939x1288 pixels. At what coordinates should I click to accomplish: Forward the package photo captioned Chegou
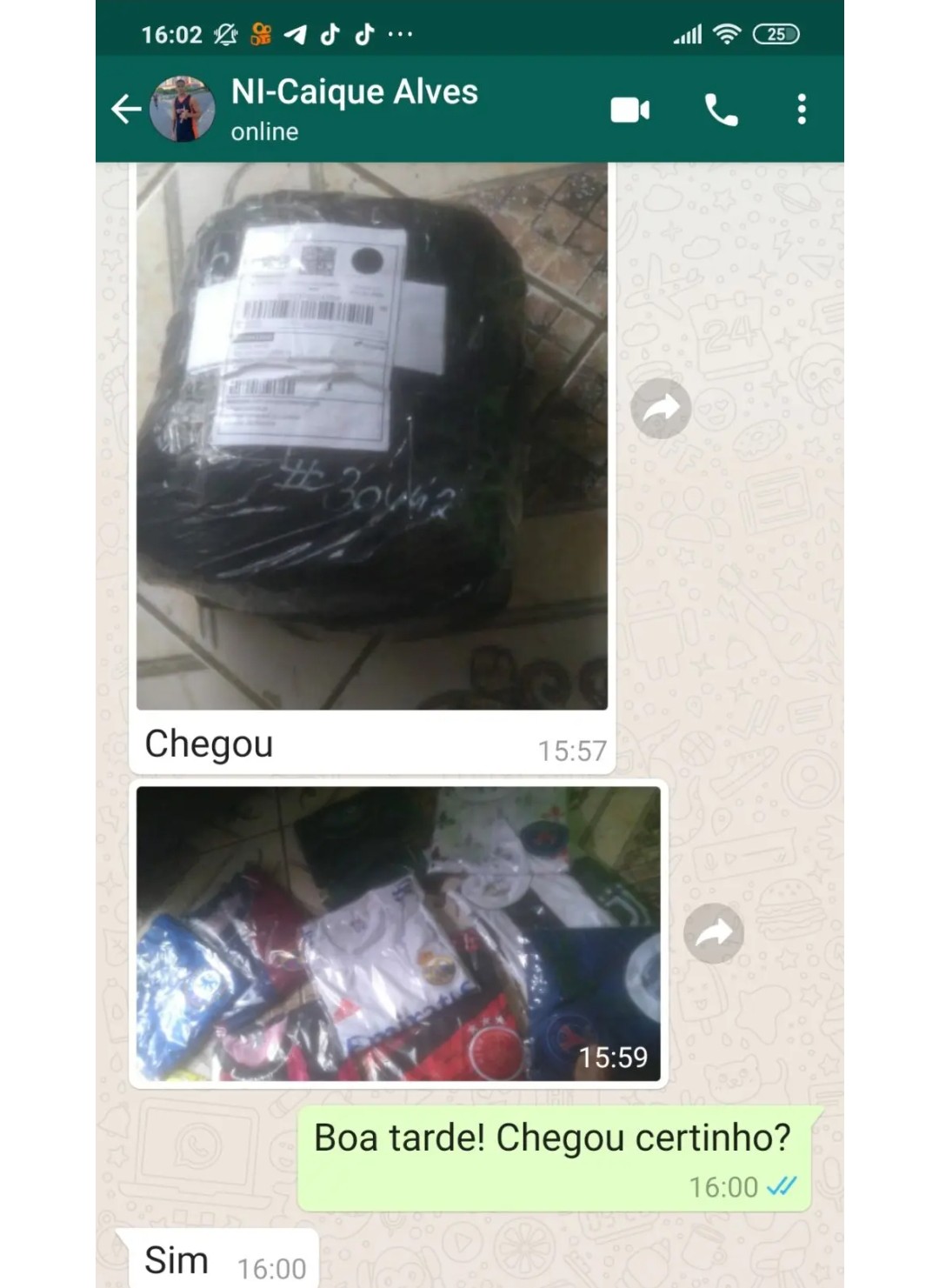pos(661,408)
